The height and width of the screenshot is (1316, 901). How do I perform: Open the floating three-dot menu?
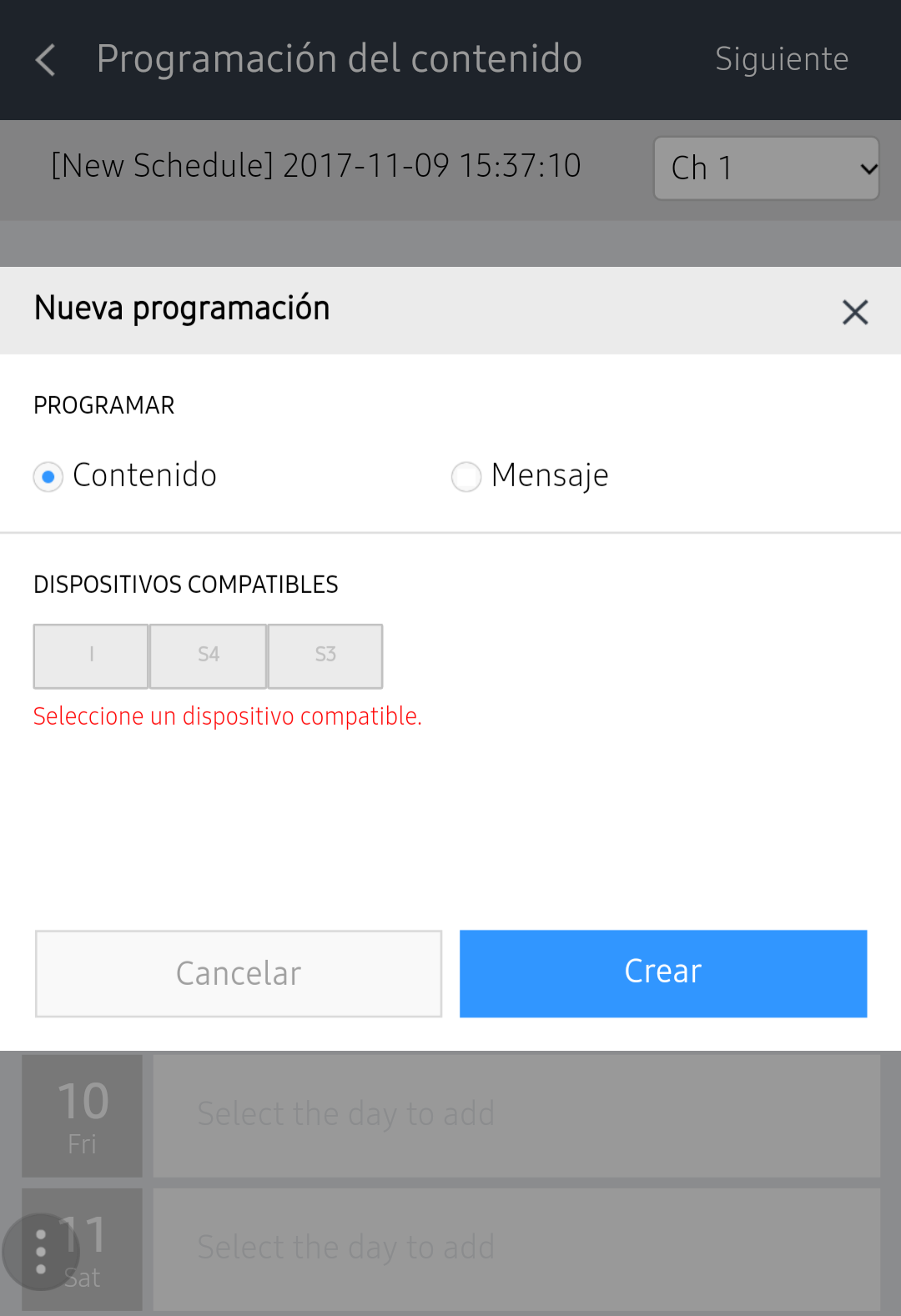point(40,1250)
